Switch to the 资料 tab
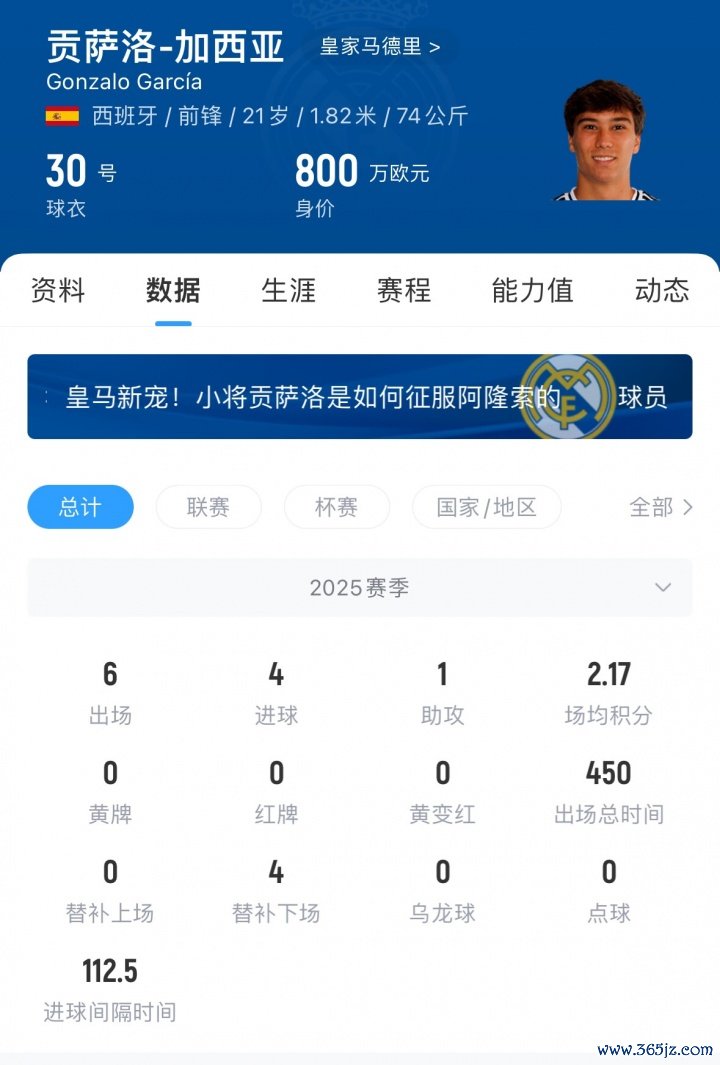Viewport: 720px width, 1065px height. (58, 291)
